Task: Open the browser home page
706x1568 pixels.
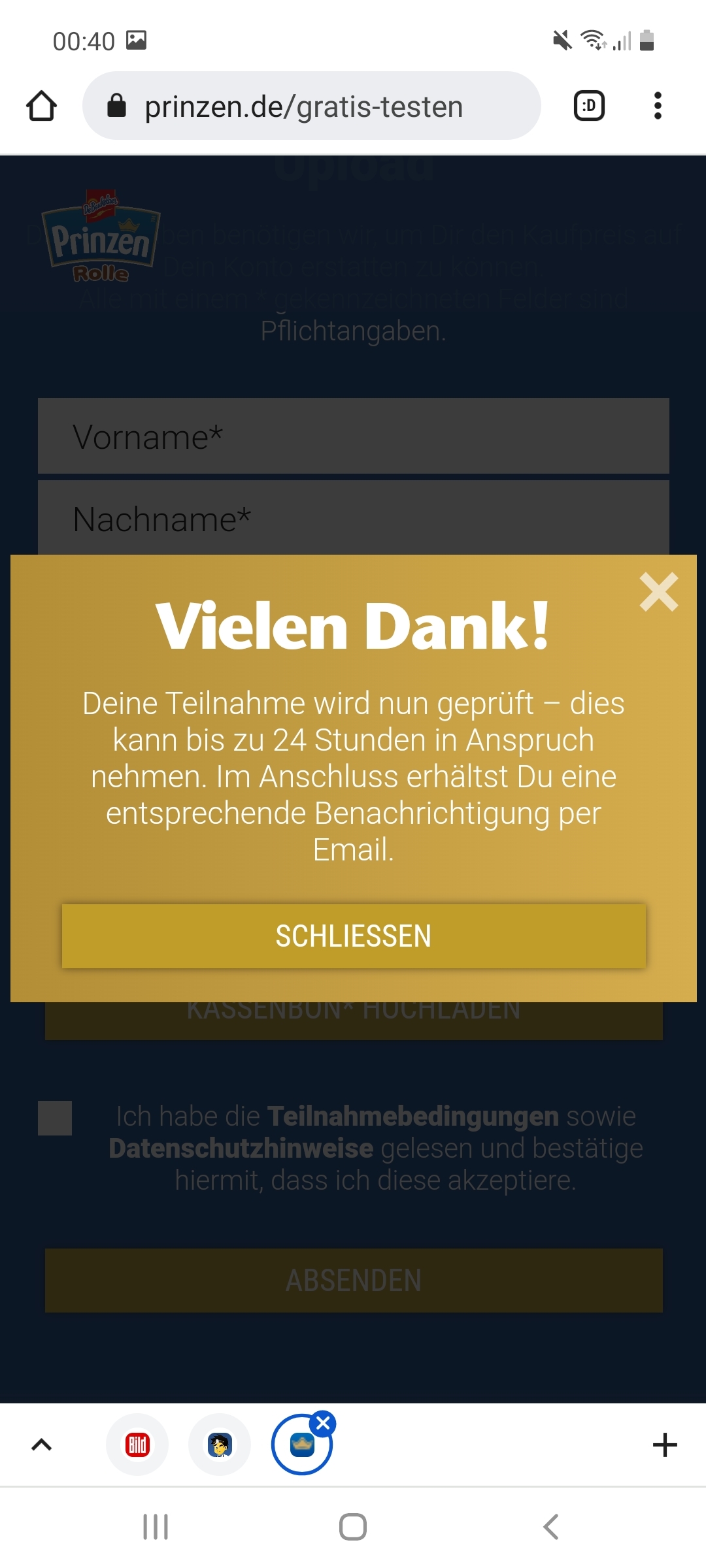Action: point(41,106)
